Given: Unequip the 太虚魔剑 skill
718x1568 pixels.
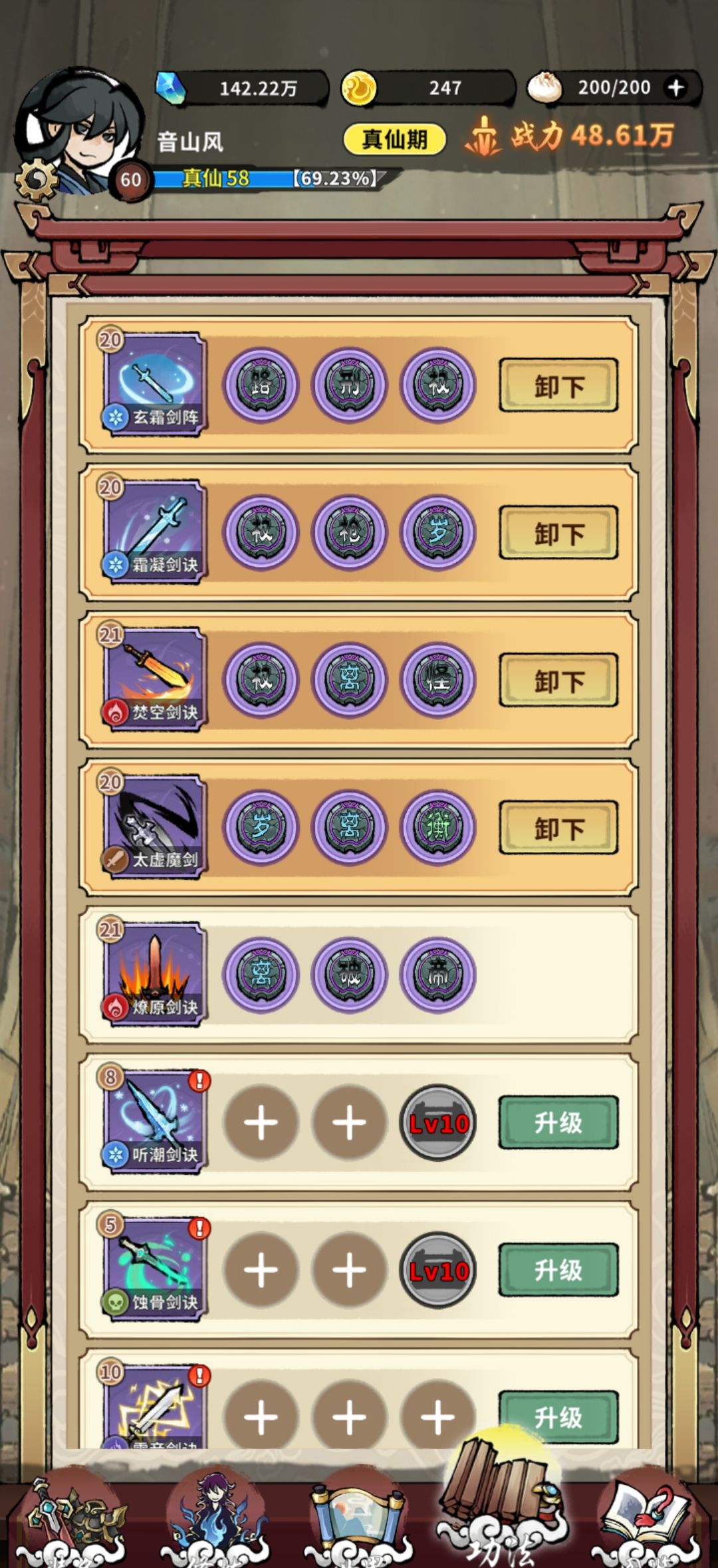Looking at the screenshot, I should click(558, 828).
